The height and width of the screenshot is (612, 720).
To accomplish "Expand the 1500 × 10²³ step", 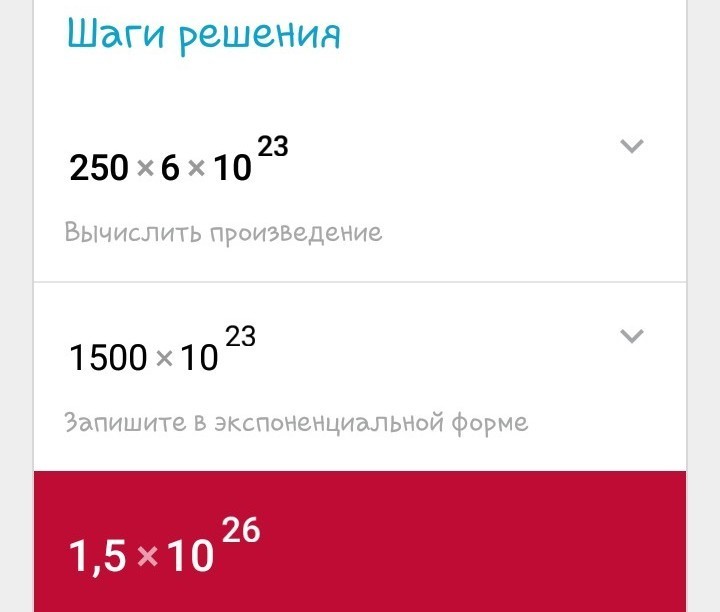I will coord(631,336).
